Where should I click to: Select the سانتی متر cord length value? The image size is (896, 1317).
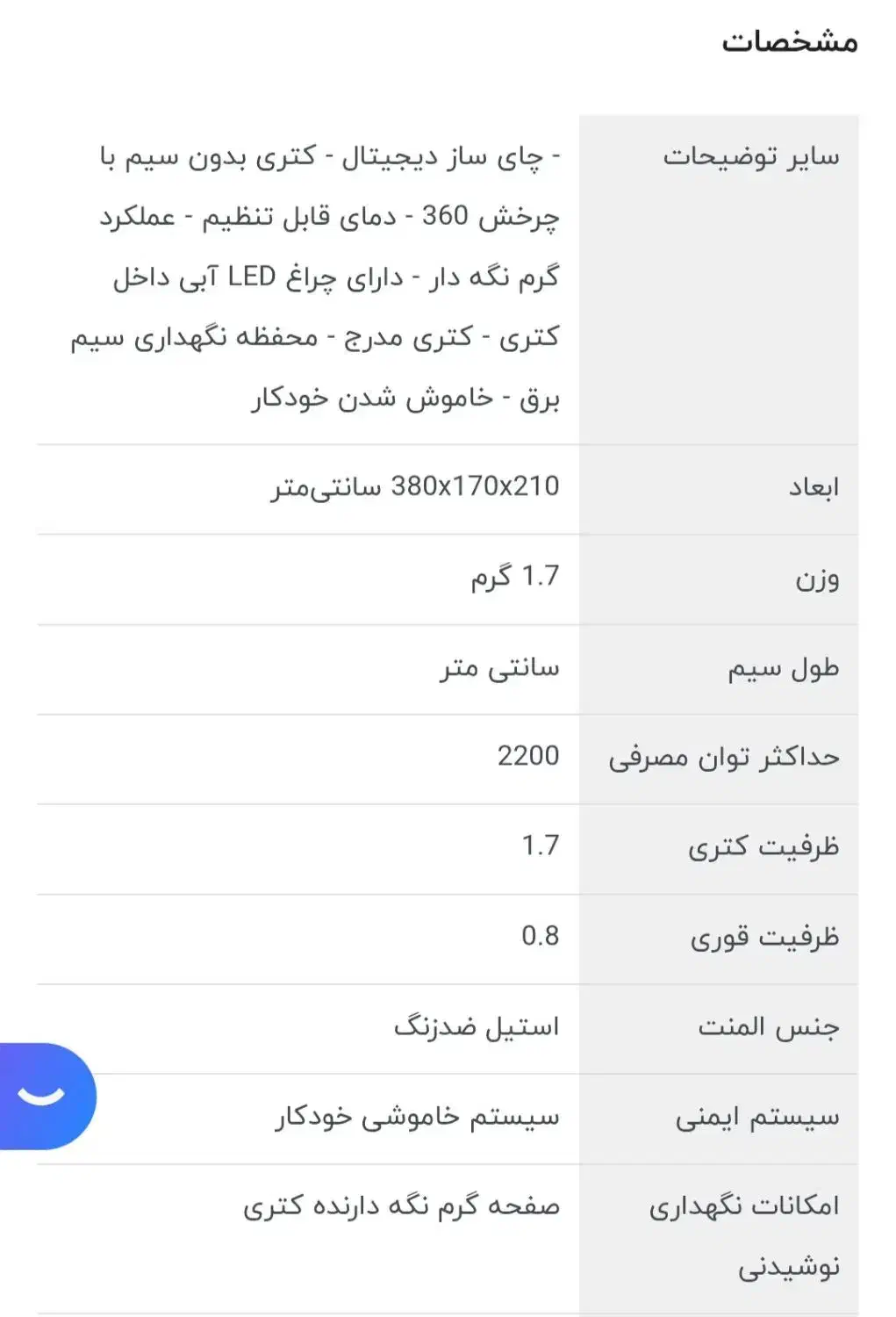(497, 669)
